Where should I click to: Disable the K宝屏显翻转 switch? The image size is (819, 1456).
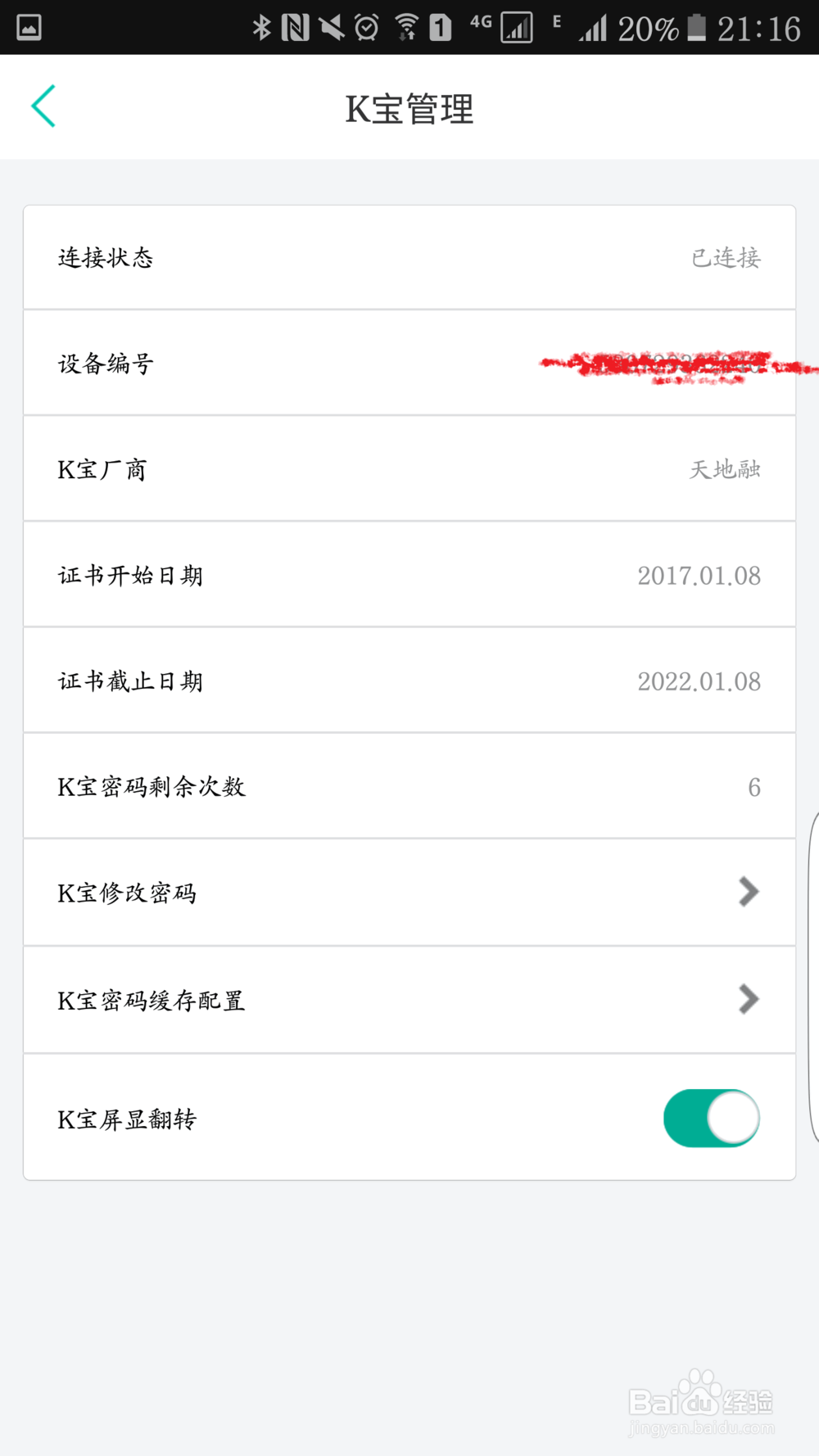(x=711, y=1118)
